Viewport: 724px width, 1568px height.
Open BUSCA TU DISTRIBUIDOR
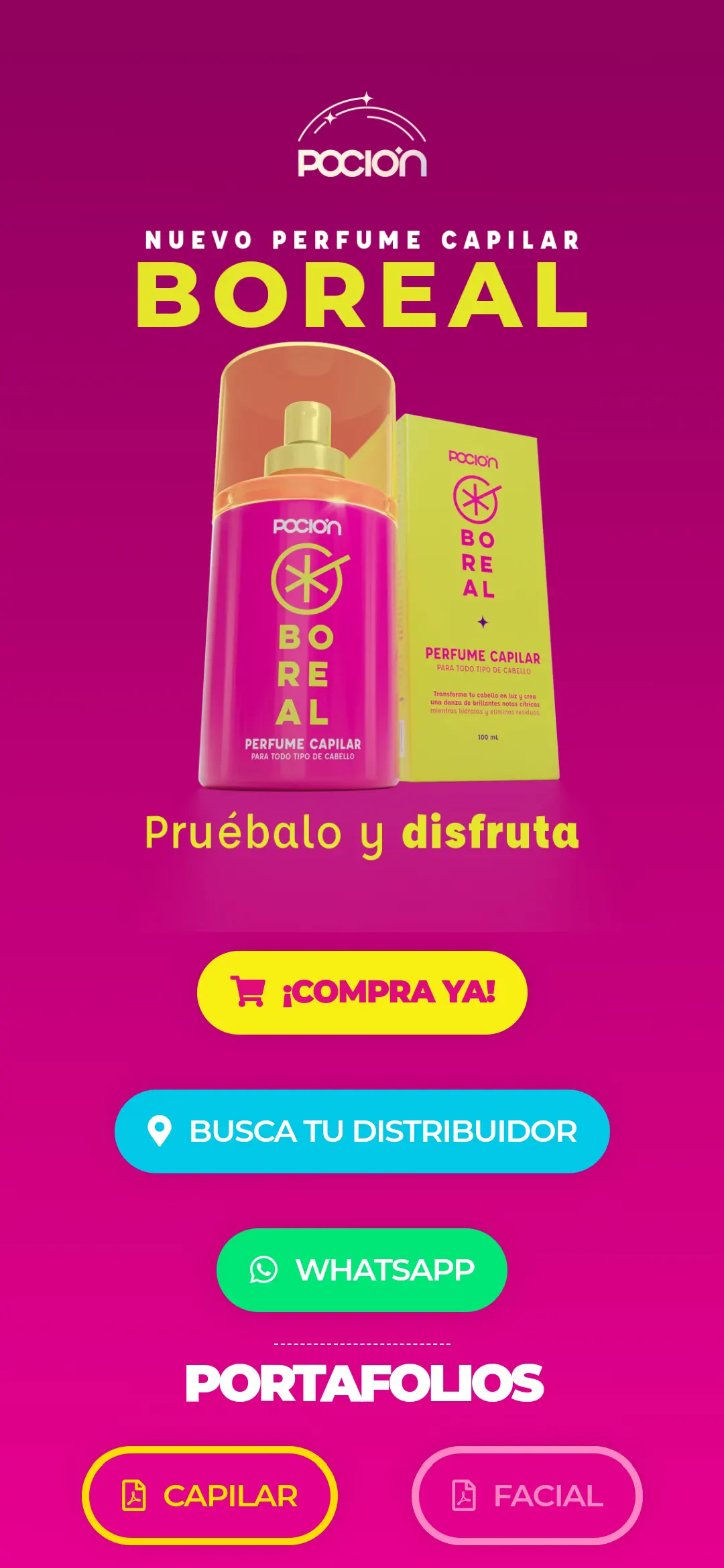(x=362, y=1131)
